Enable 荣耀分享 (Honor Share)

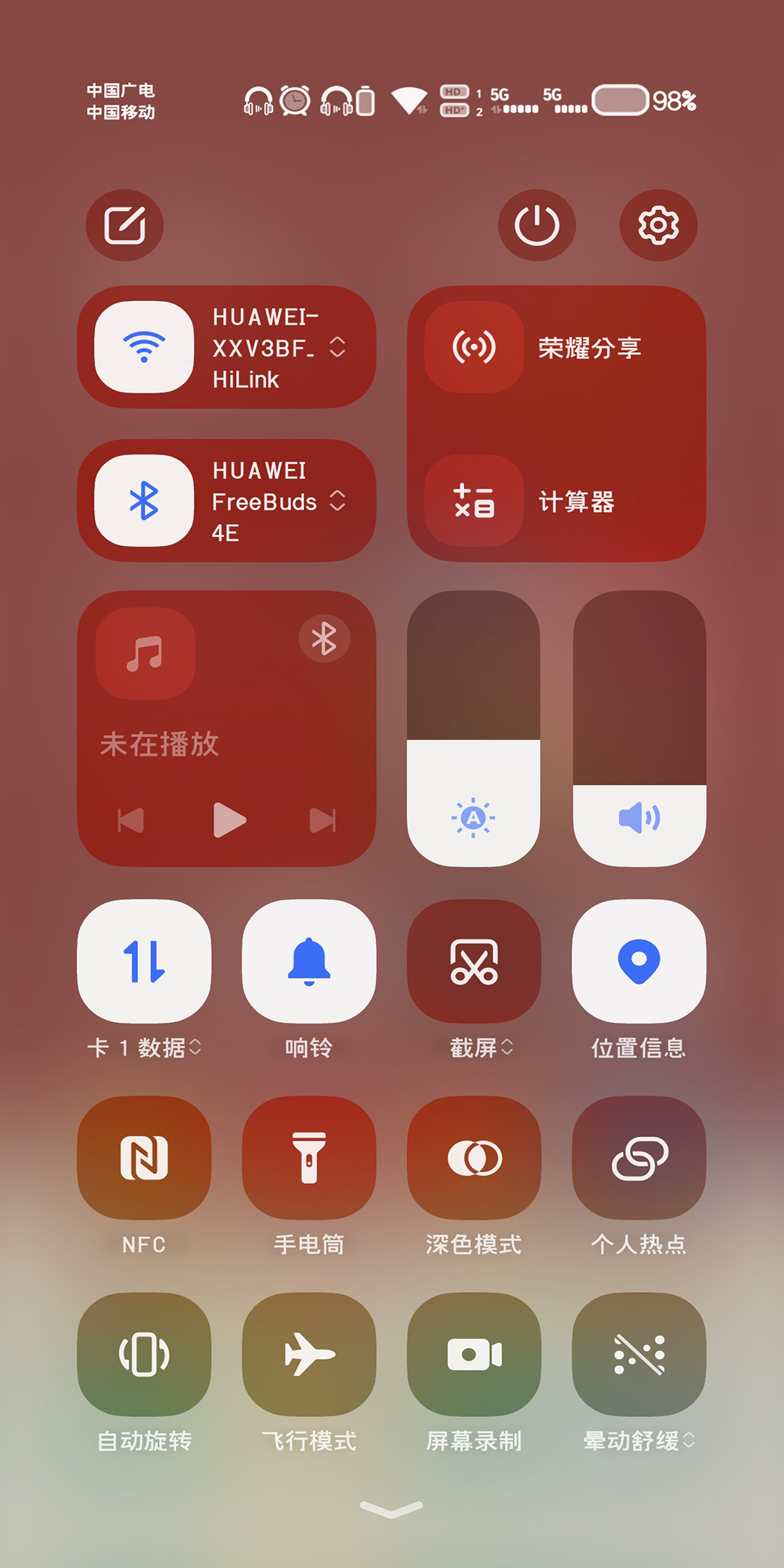[474, 347]
